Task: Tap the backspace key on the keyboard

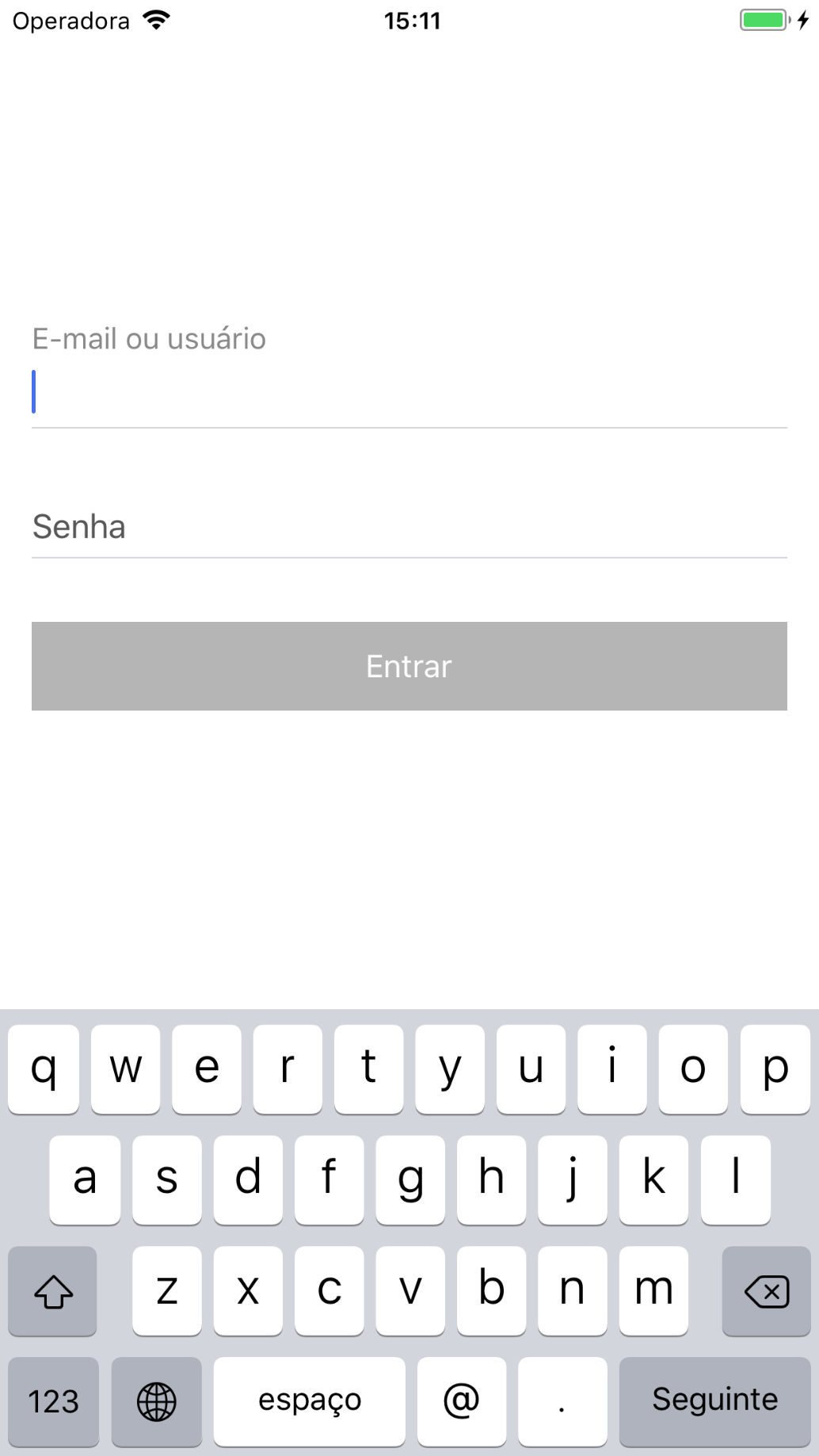Action: 766,1290
